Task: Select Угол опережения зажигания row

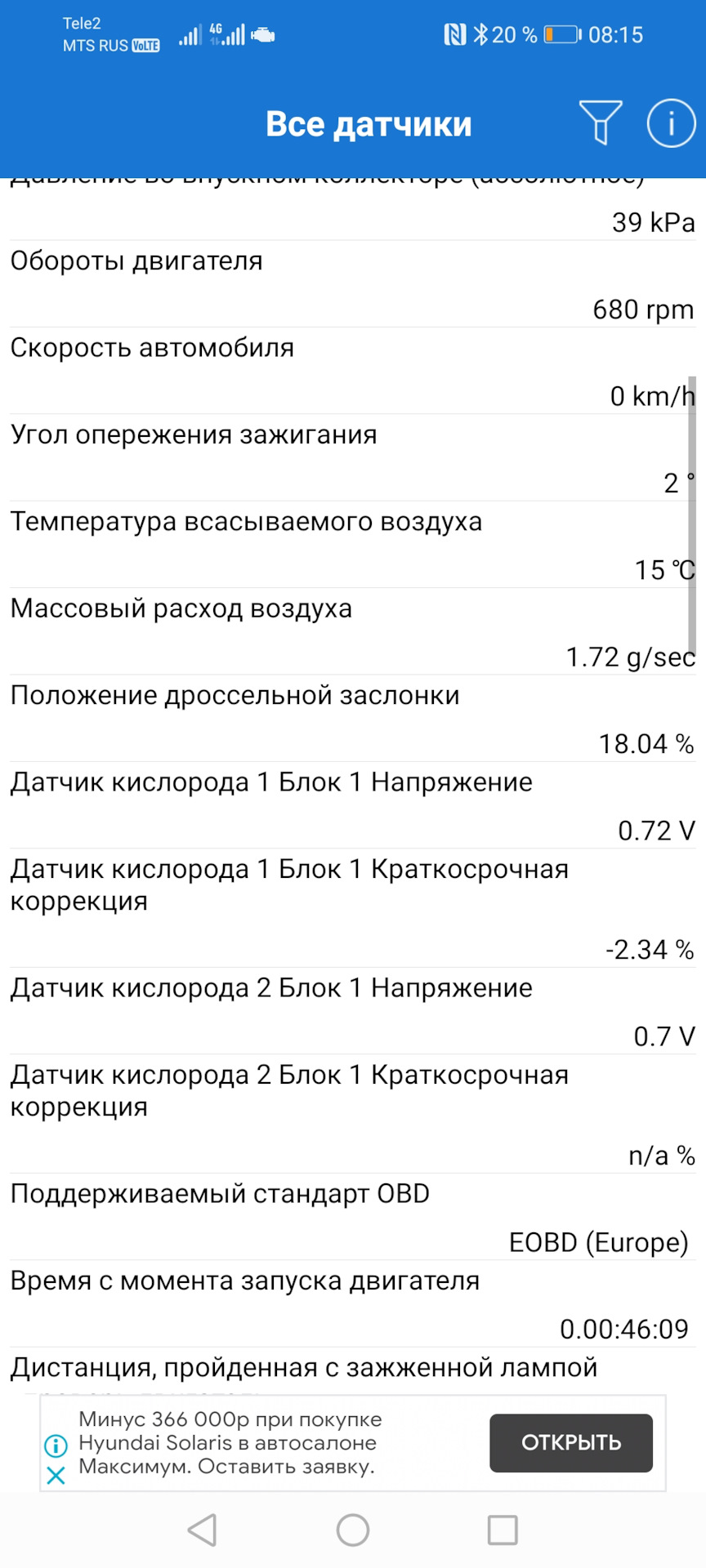Action: pyautogui.click(x=351, y=457)
